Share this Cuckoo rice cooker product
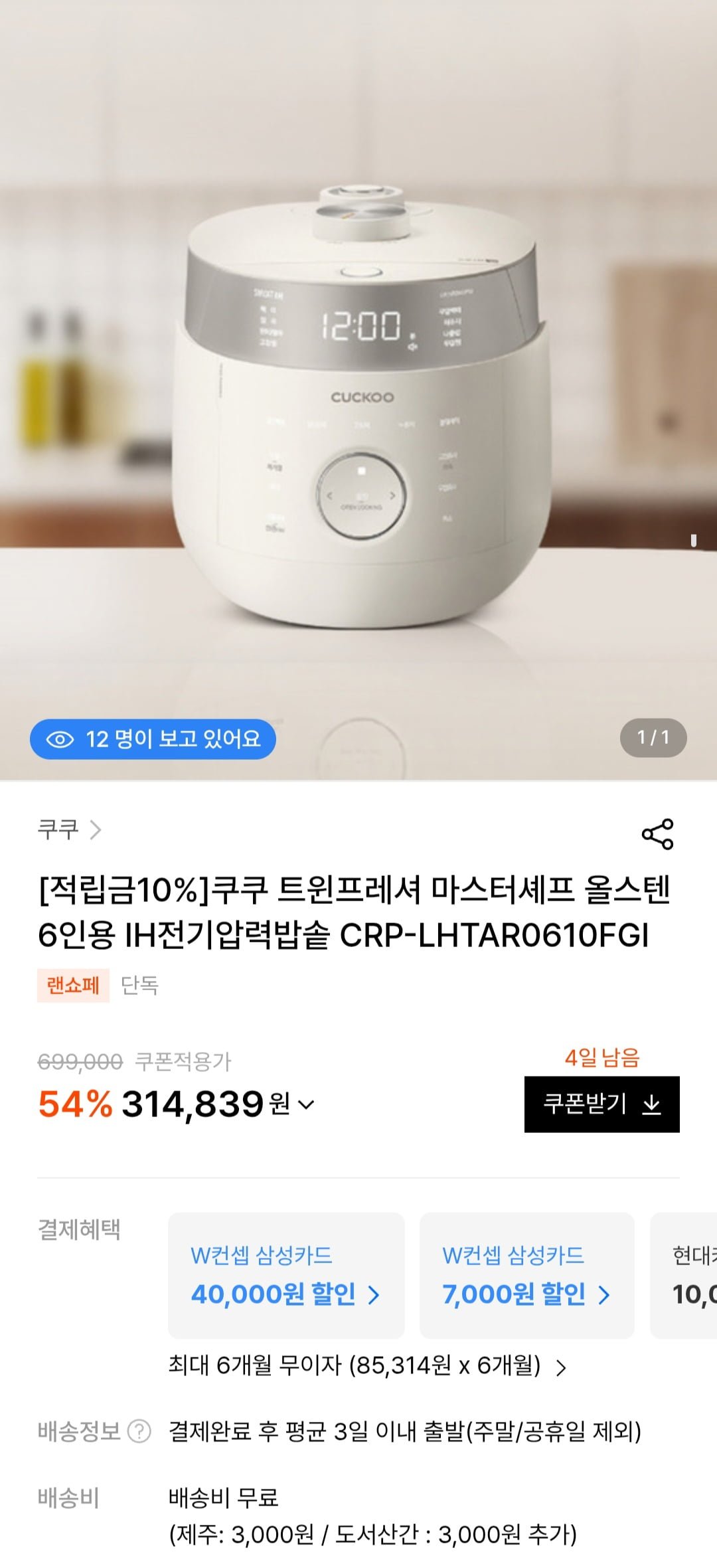717x1568 pixels. click(x=657, y=834)
